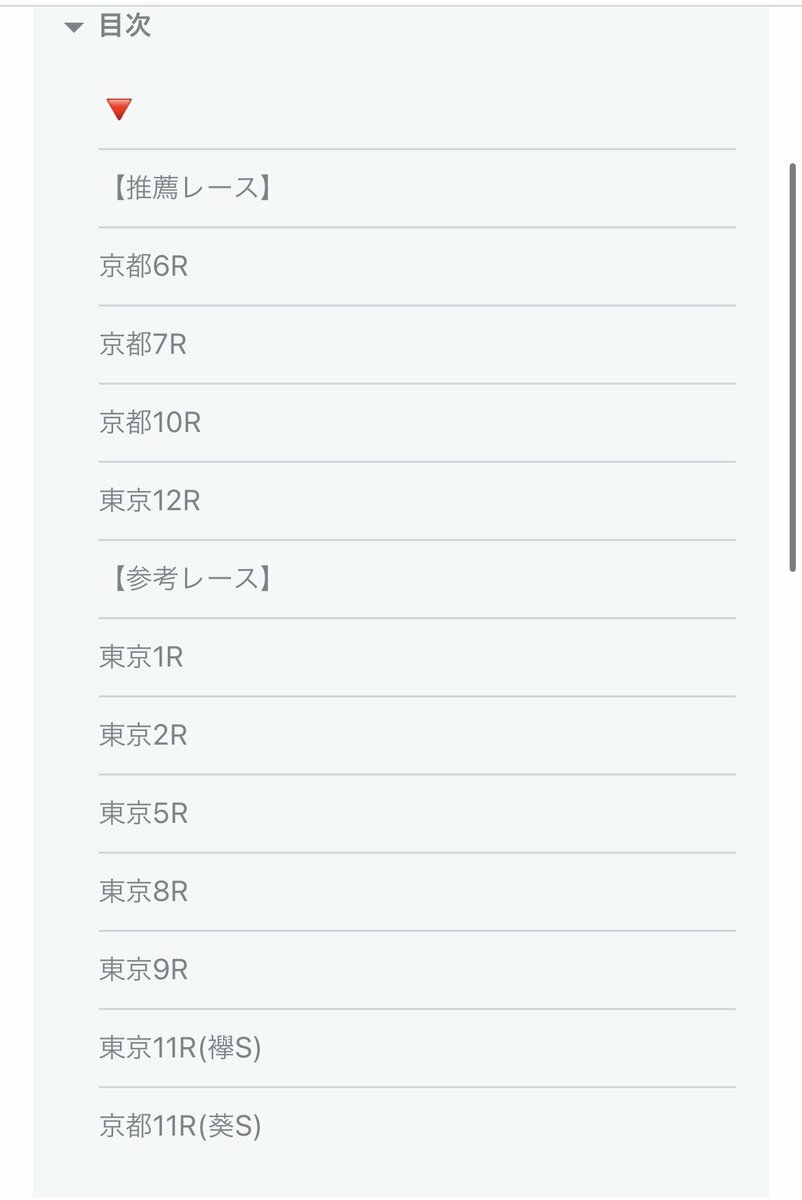Jump to 東京5R

point(143,813)
